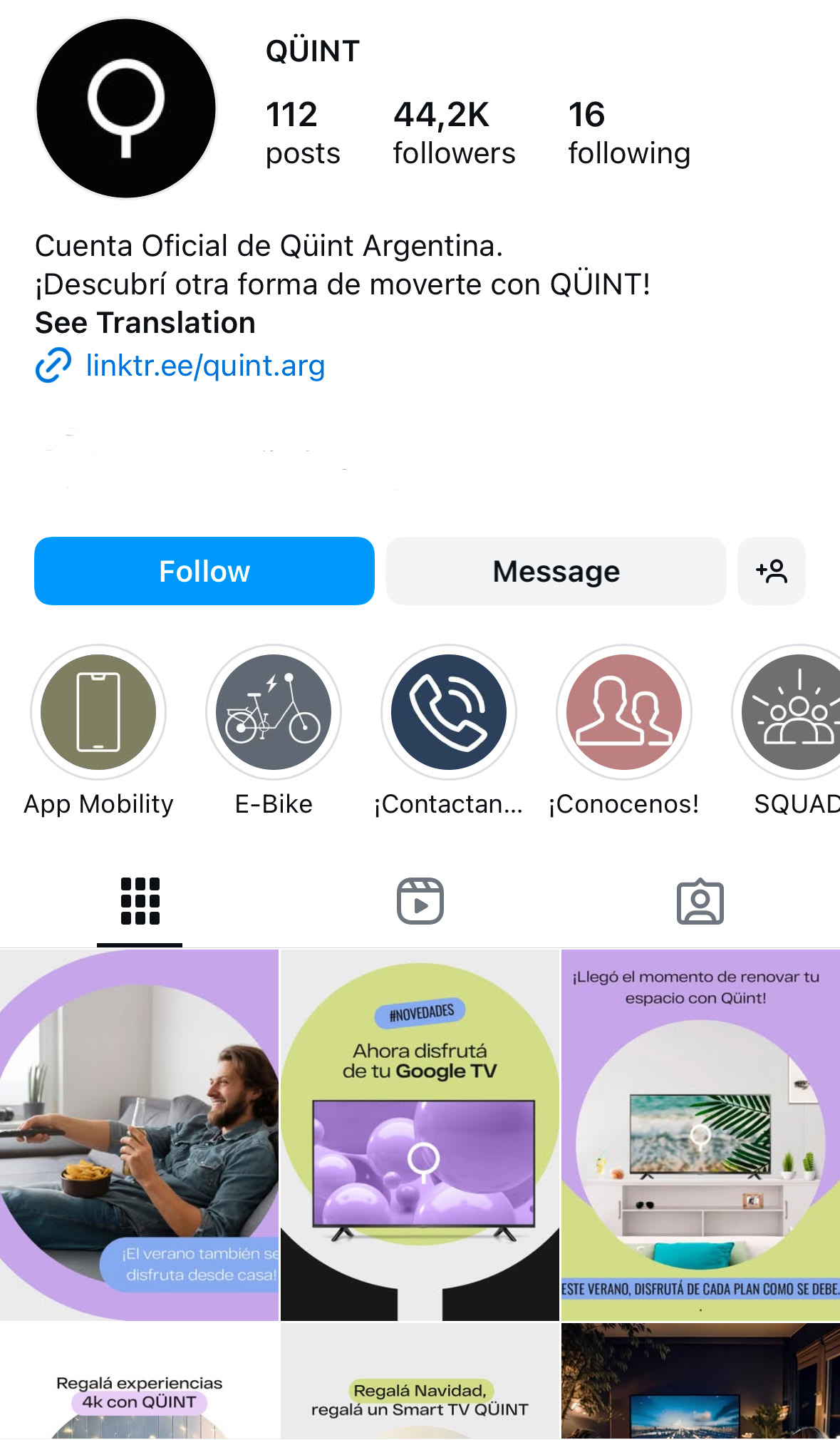
Task: View the ¡Conocenos! highlight
Action: (624, 712)
